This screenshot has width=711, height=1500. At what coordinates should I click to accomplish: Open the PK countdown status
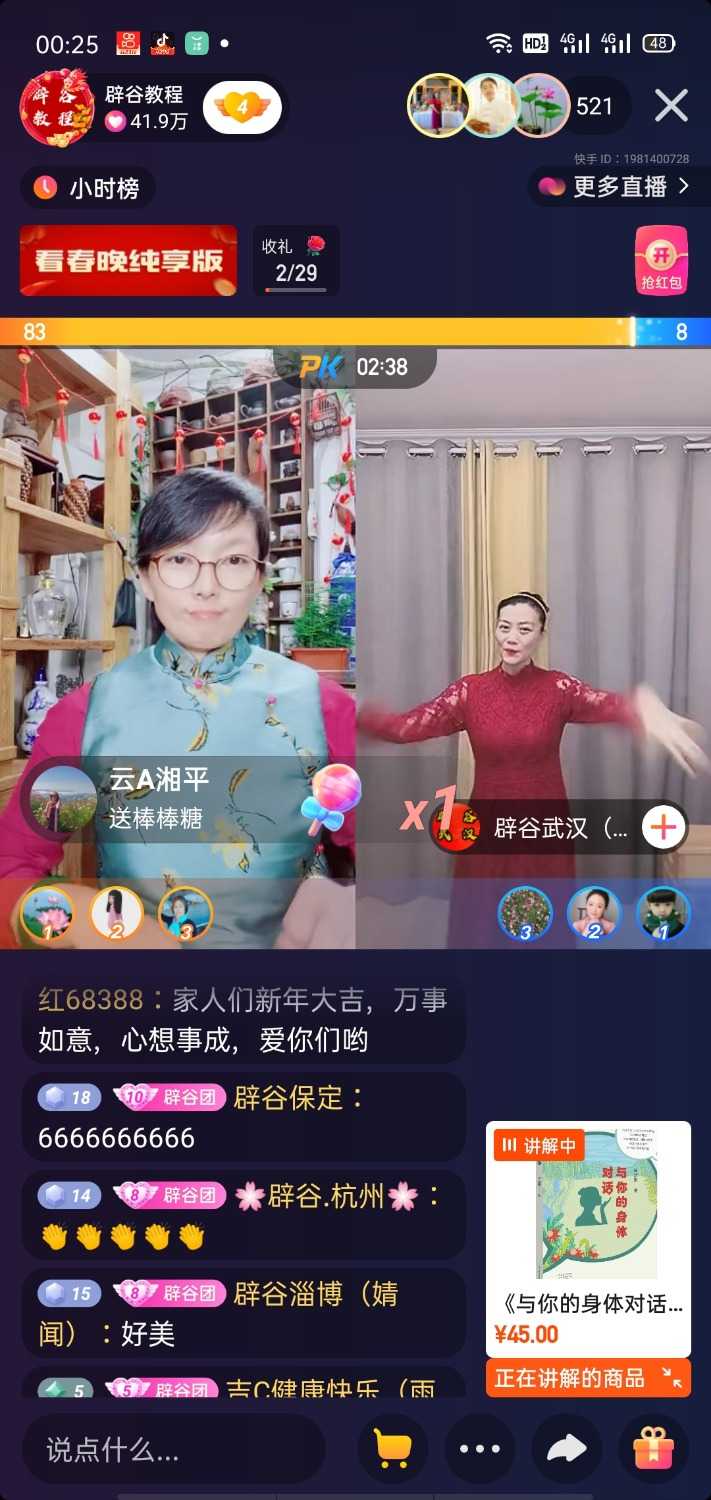[x=355, y=367]
